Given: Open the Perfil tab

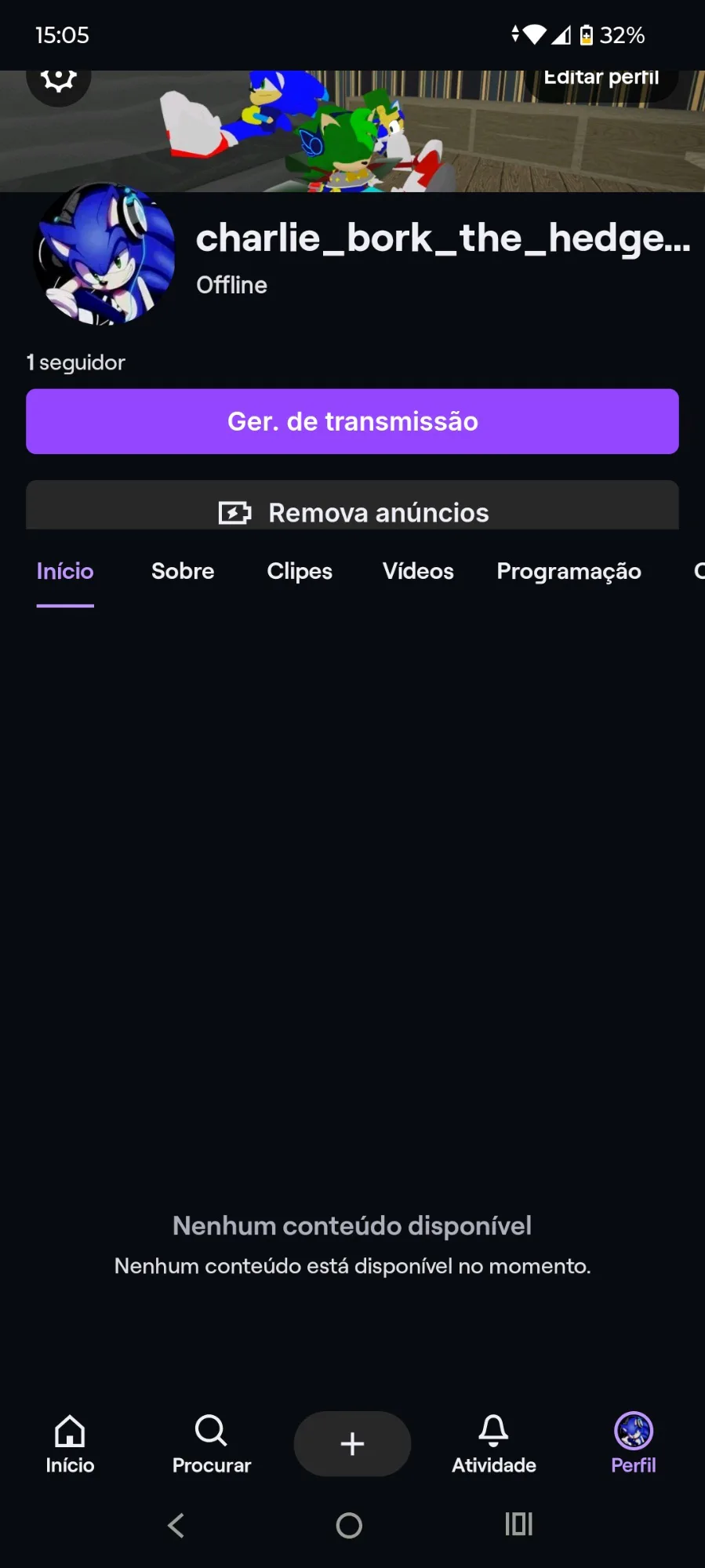Looking at the screenshot, I should point(634,1444).
